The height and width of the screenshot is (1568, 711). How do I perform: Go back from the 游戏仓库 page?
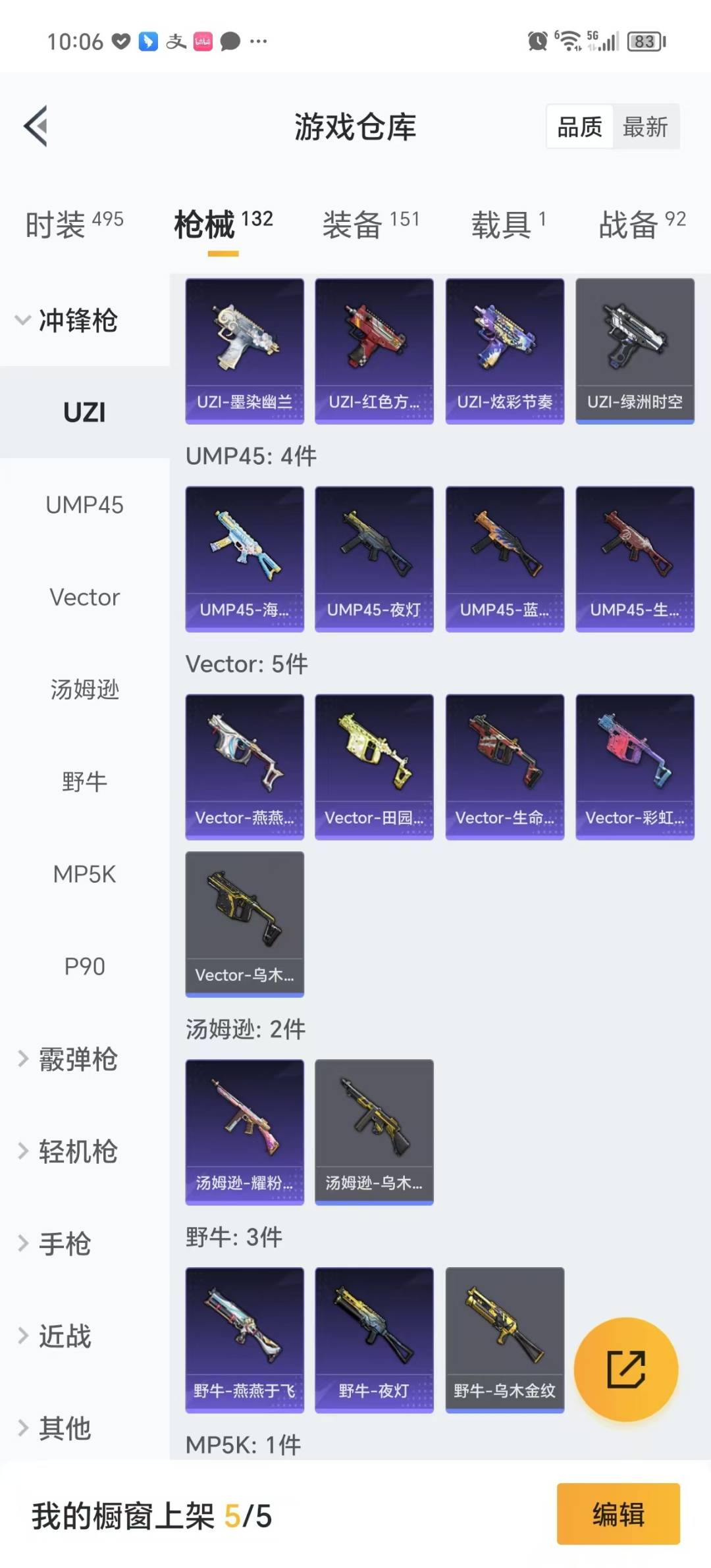tap(36, 126)
